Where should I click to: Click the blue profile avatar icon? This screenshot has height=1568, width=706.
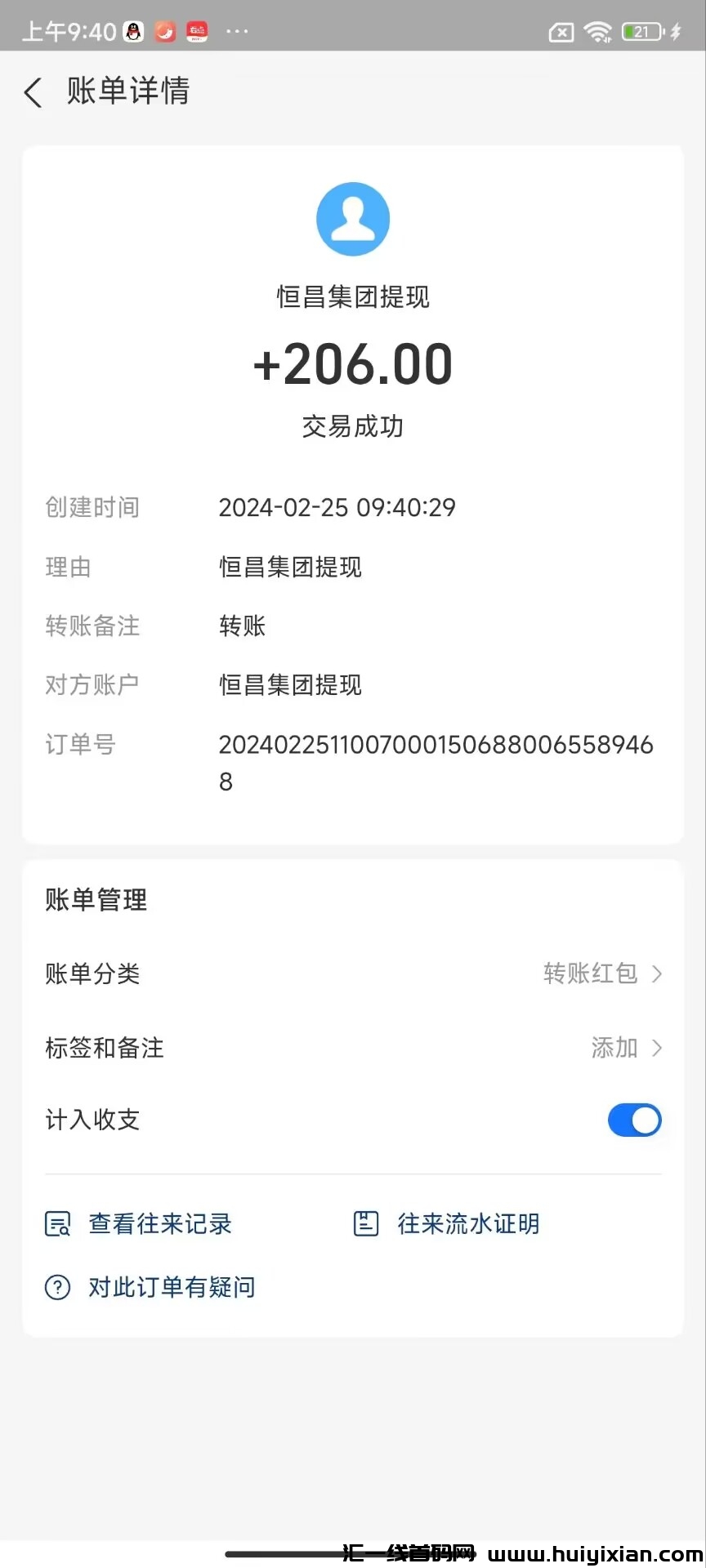click(x=353, y=218)
